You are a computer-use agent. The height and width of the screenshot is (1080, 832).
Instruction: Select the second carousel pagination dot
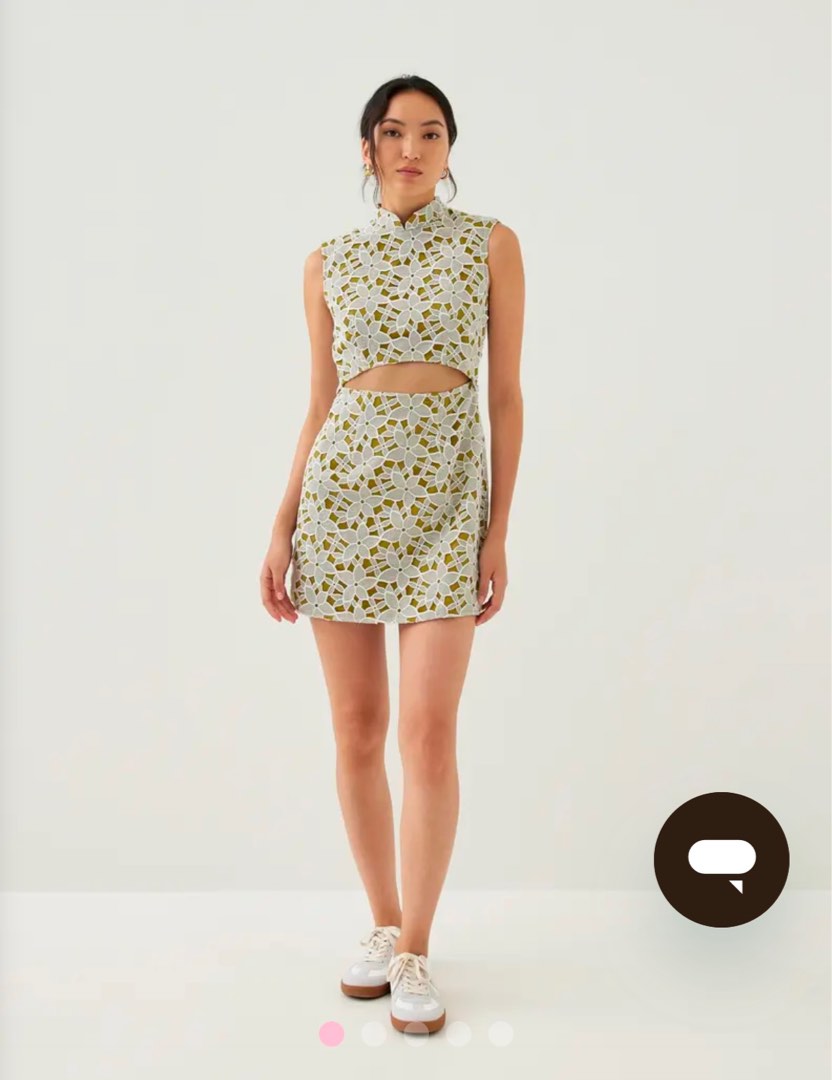(373, 1033)
